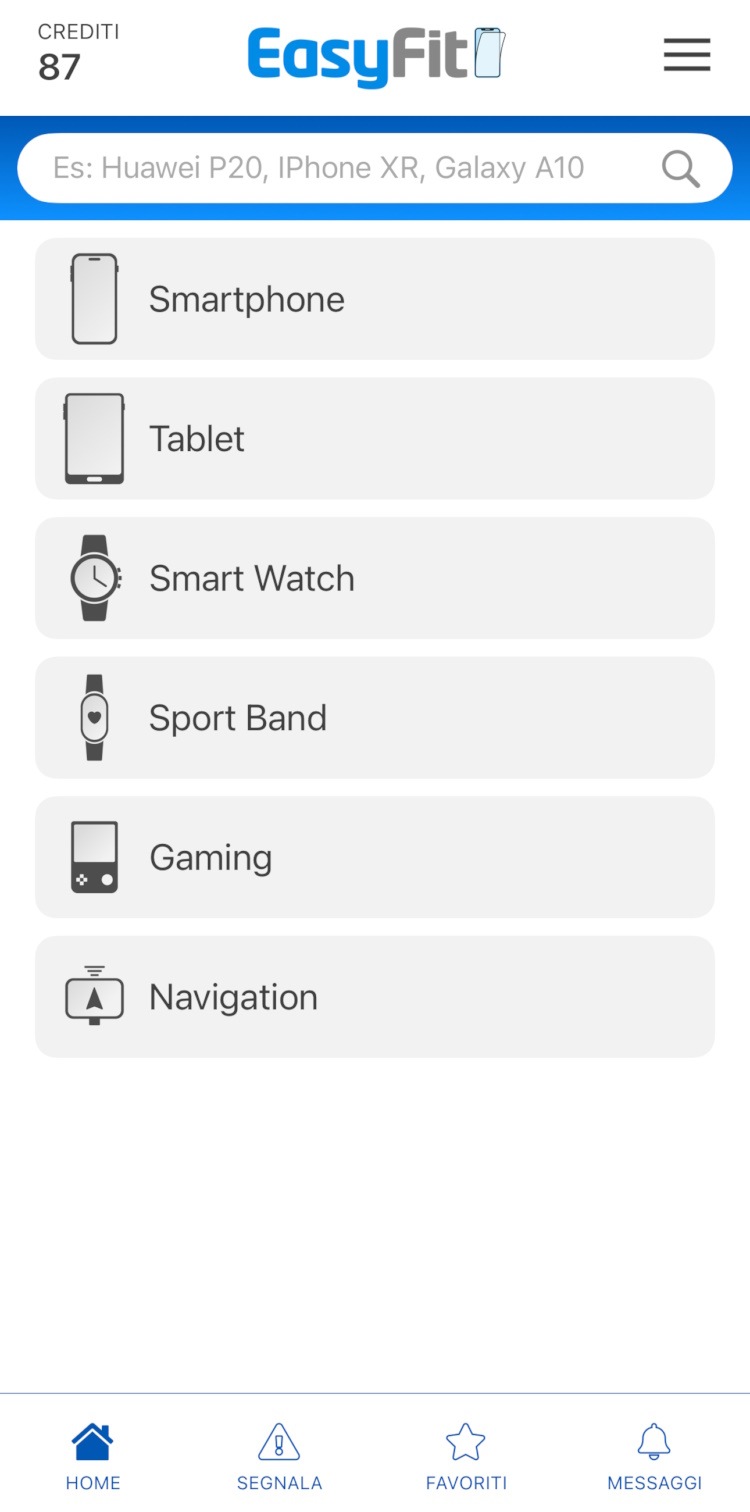Open the Navigation category
Screen dimensions: 750x1512
click(375, 997)
